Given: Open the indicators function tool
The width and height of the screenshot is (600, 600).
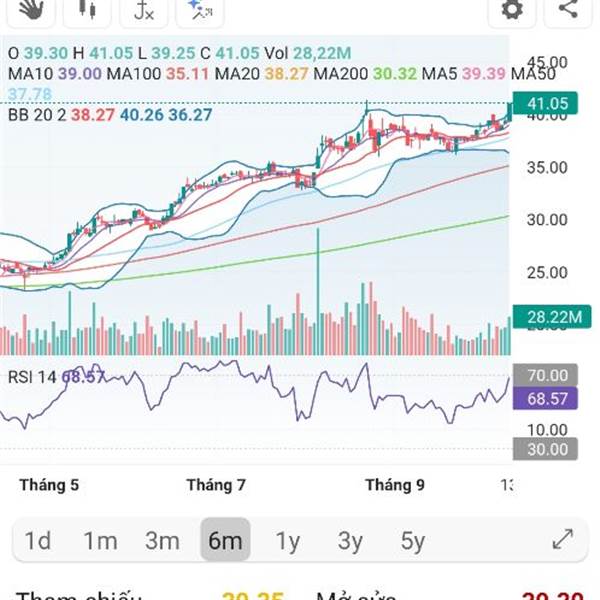Looking at the screenshot, I should (x=143, y=9).
